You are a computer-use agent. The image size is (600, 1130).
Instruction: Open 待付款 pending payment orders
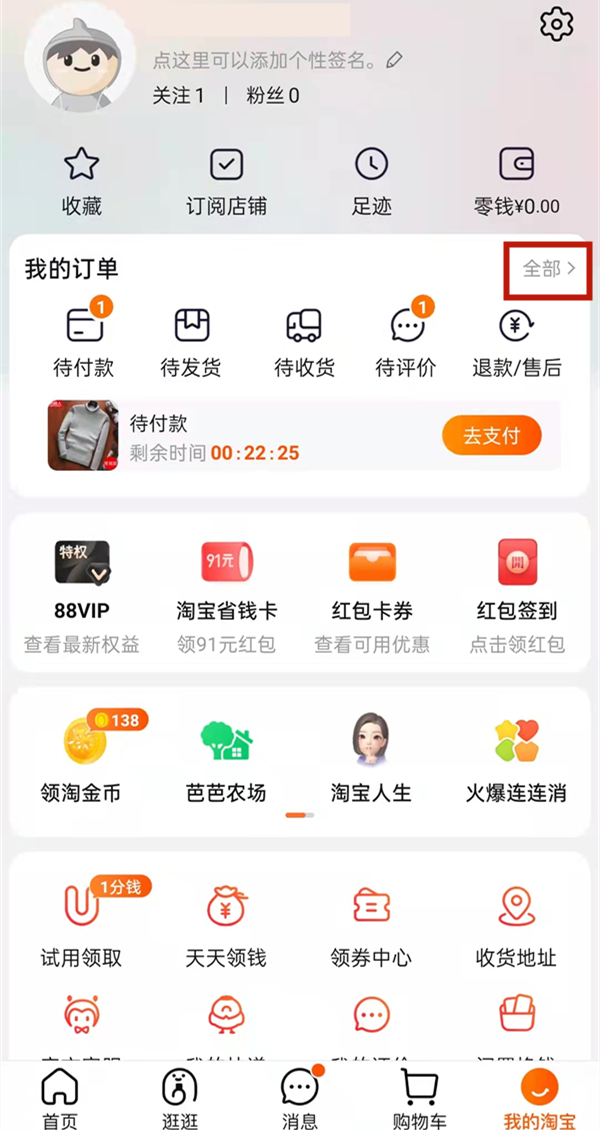point(84,342)
